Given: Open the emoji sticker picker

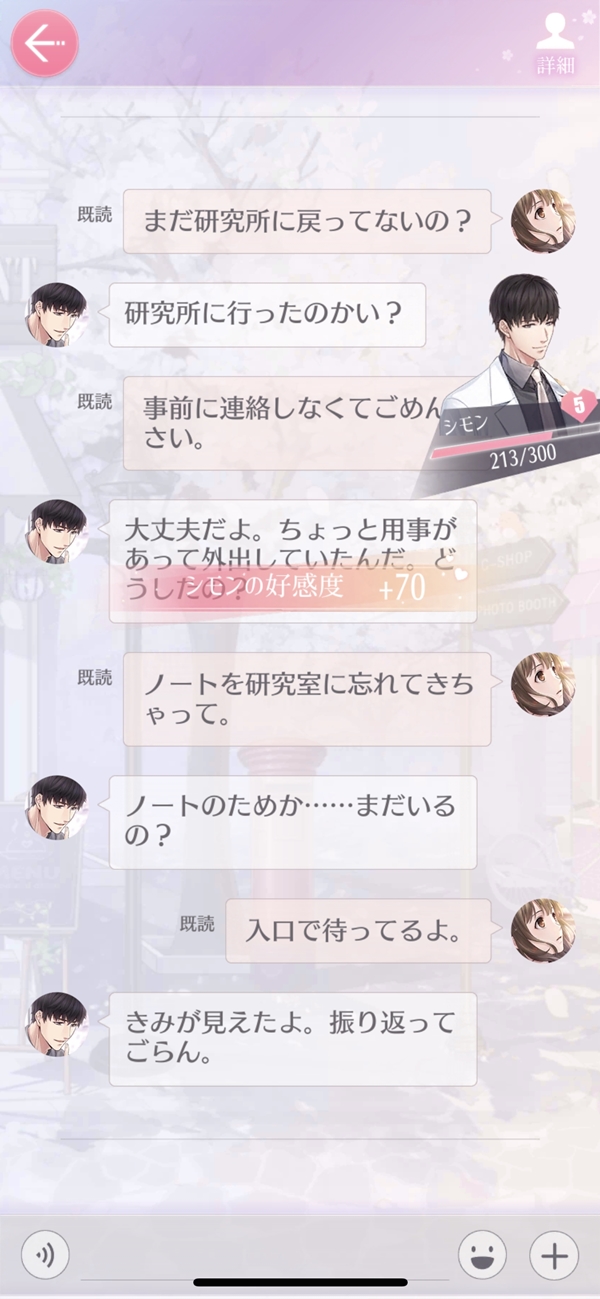Looking at the screenshot, I should pos(482,1254).
